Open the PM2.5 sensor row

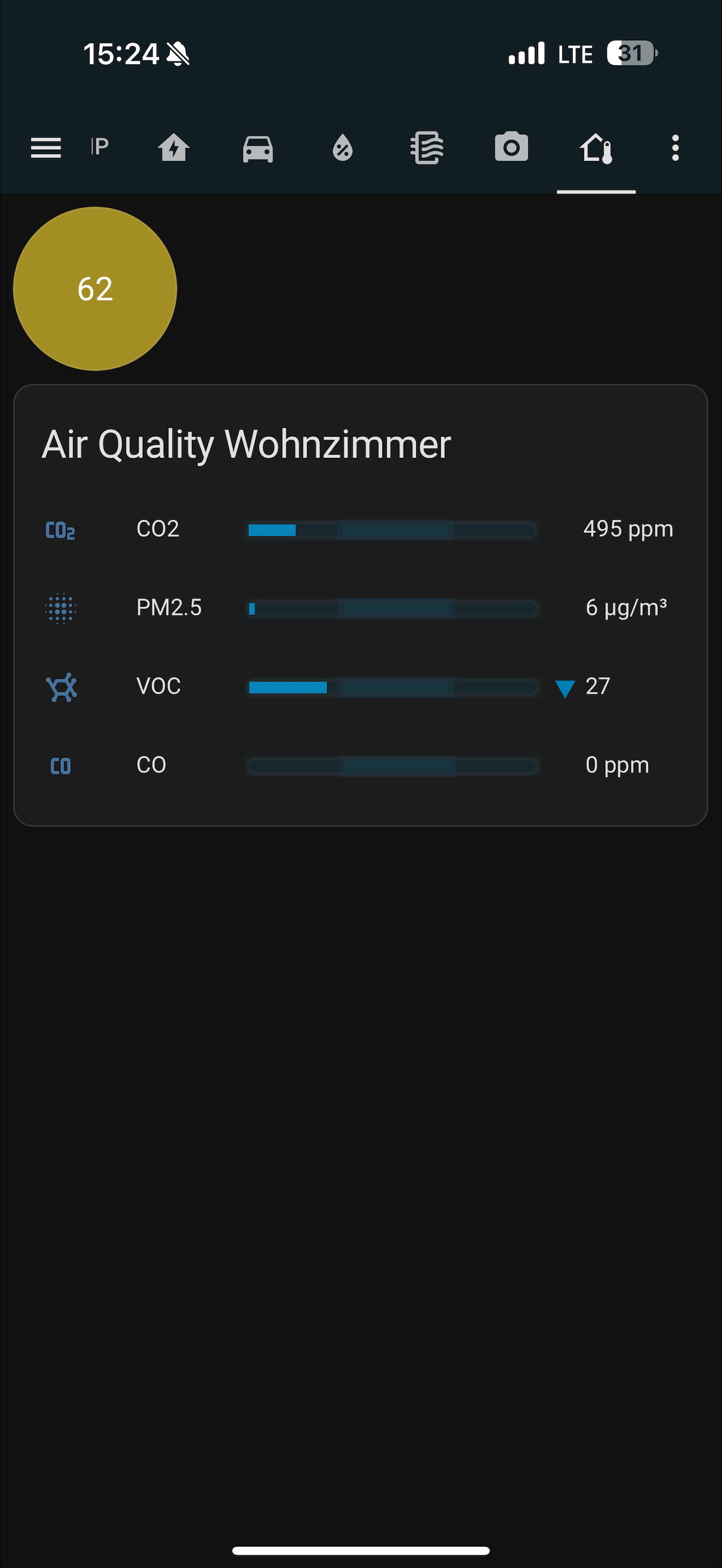click(359, 608)
